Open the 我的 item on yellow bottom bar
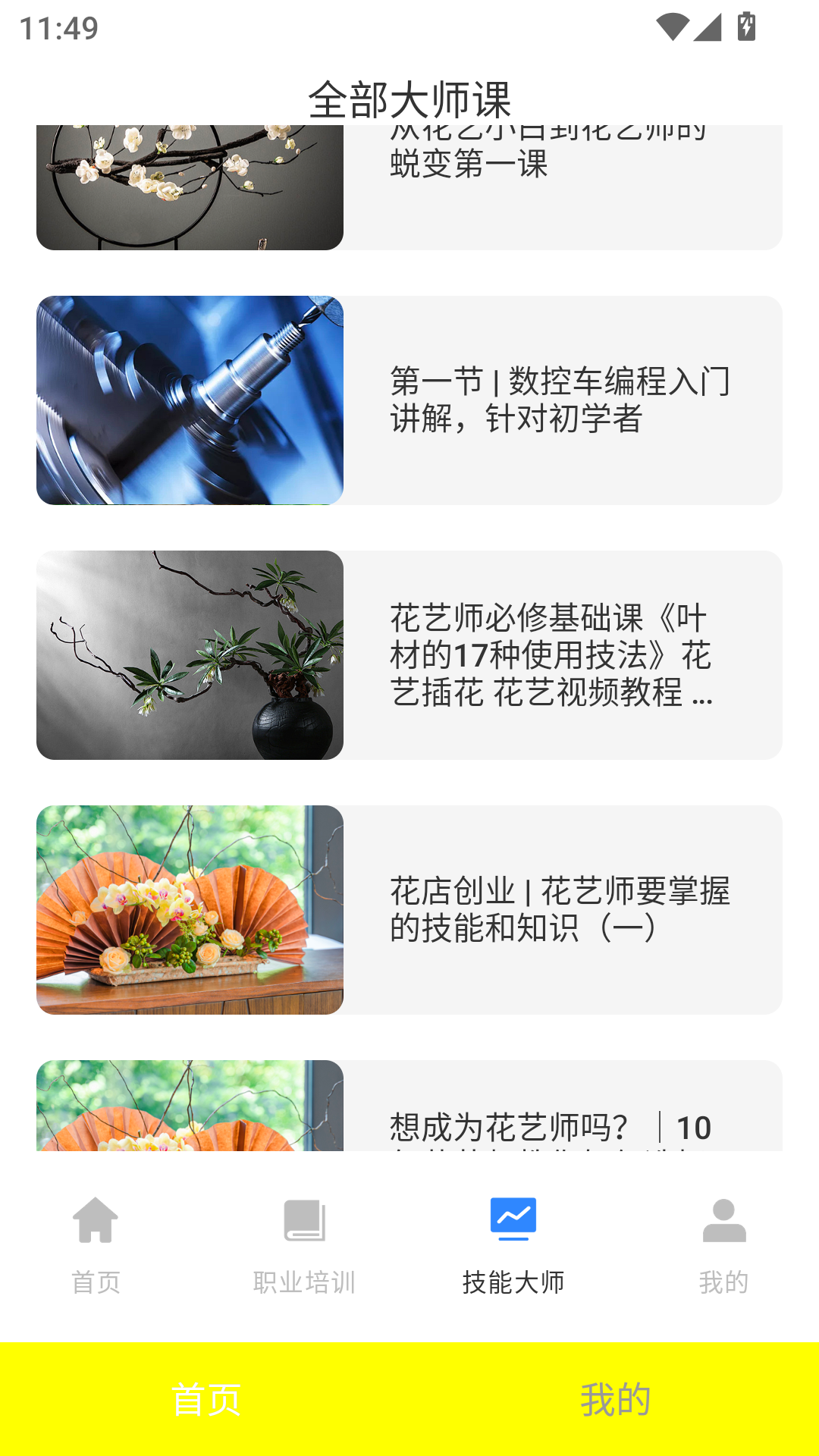Screen dimensions: 819x1456 [615, 1401]
